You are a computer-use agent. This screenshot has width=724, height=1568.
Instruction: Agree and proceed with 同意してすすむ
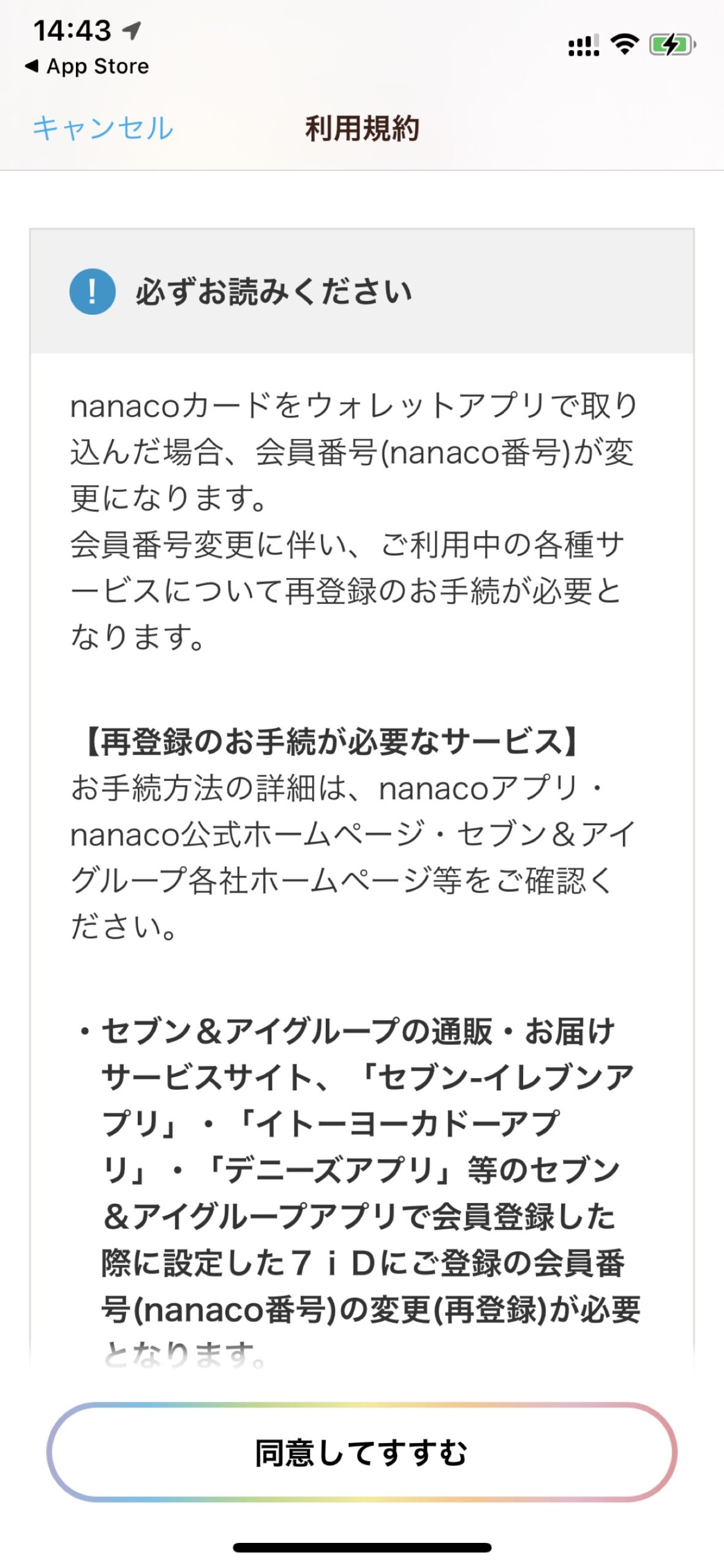361,1452
